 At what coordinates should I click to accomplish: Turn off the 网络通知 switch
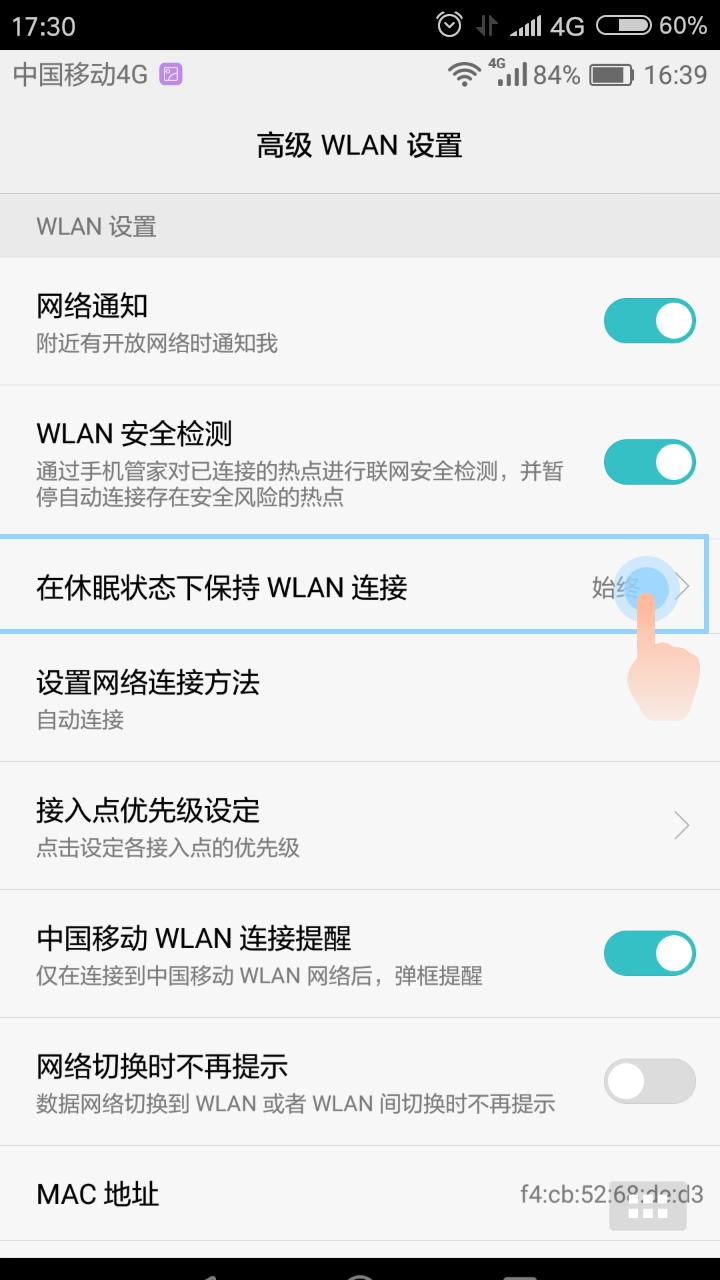(x=649, y=321)
